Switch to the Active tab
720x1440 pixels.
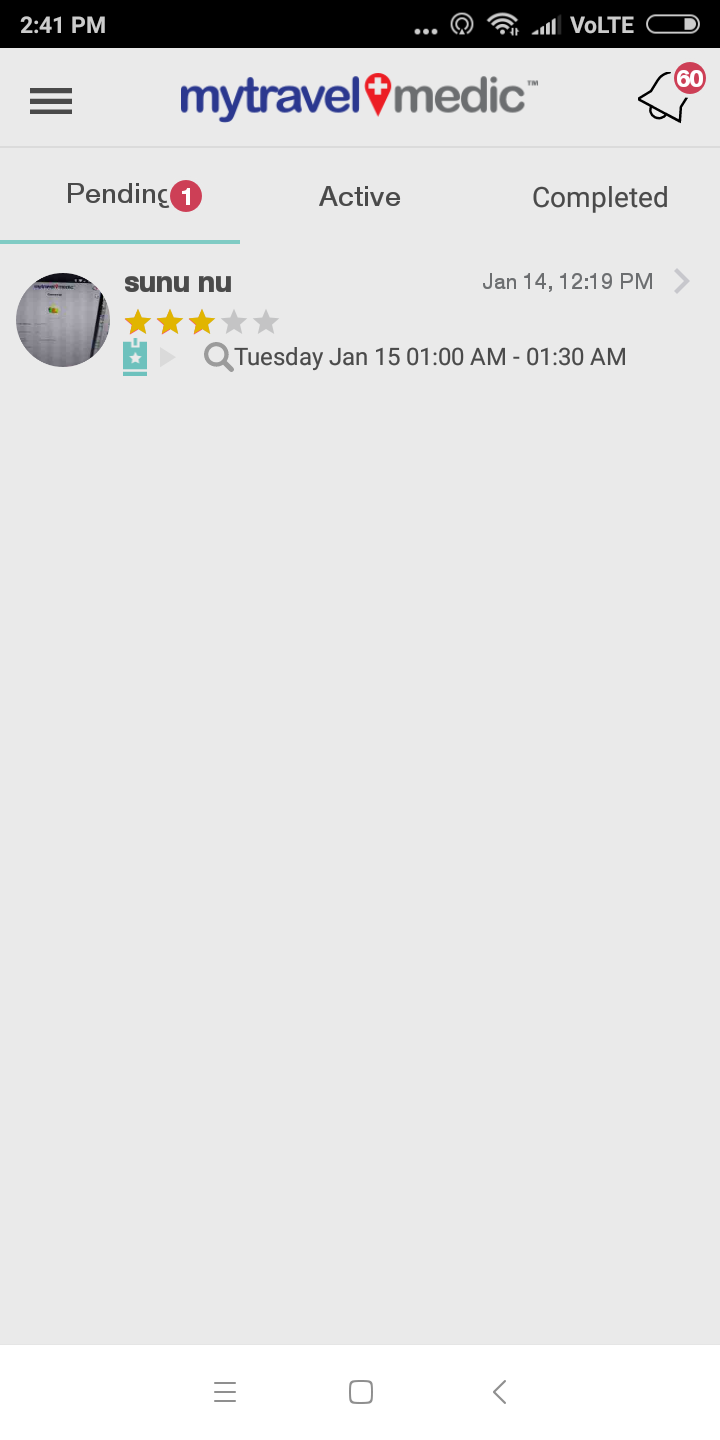[x=360, y=196]
